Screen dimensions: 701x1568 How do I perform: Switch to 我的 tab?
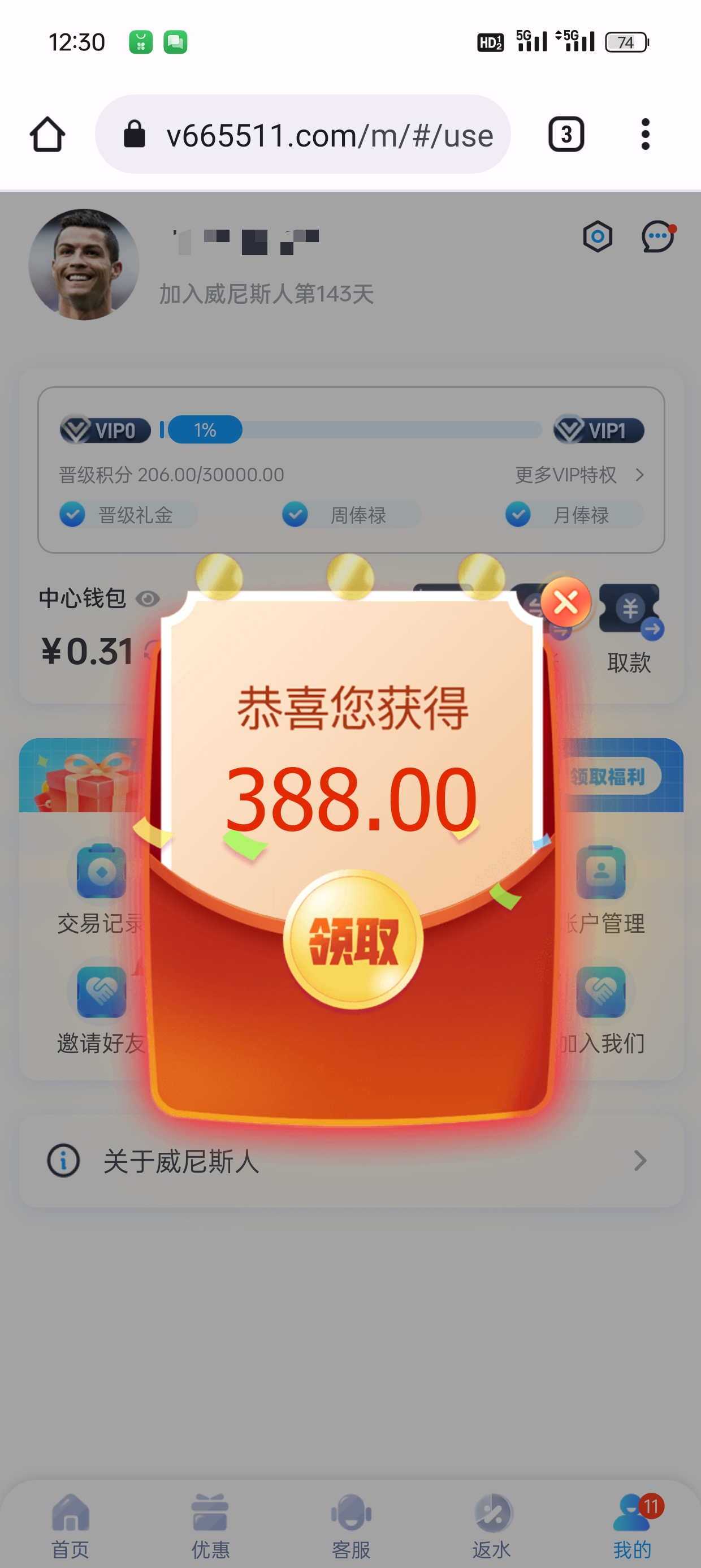tap(631, 1526)
